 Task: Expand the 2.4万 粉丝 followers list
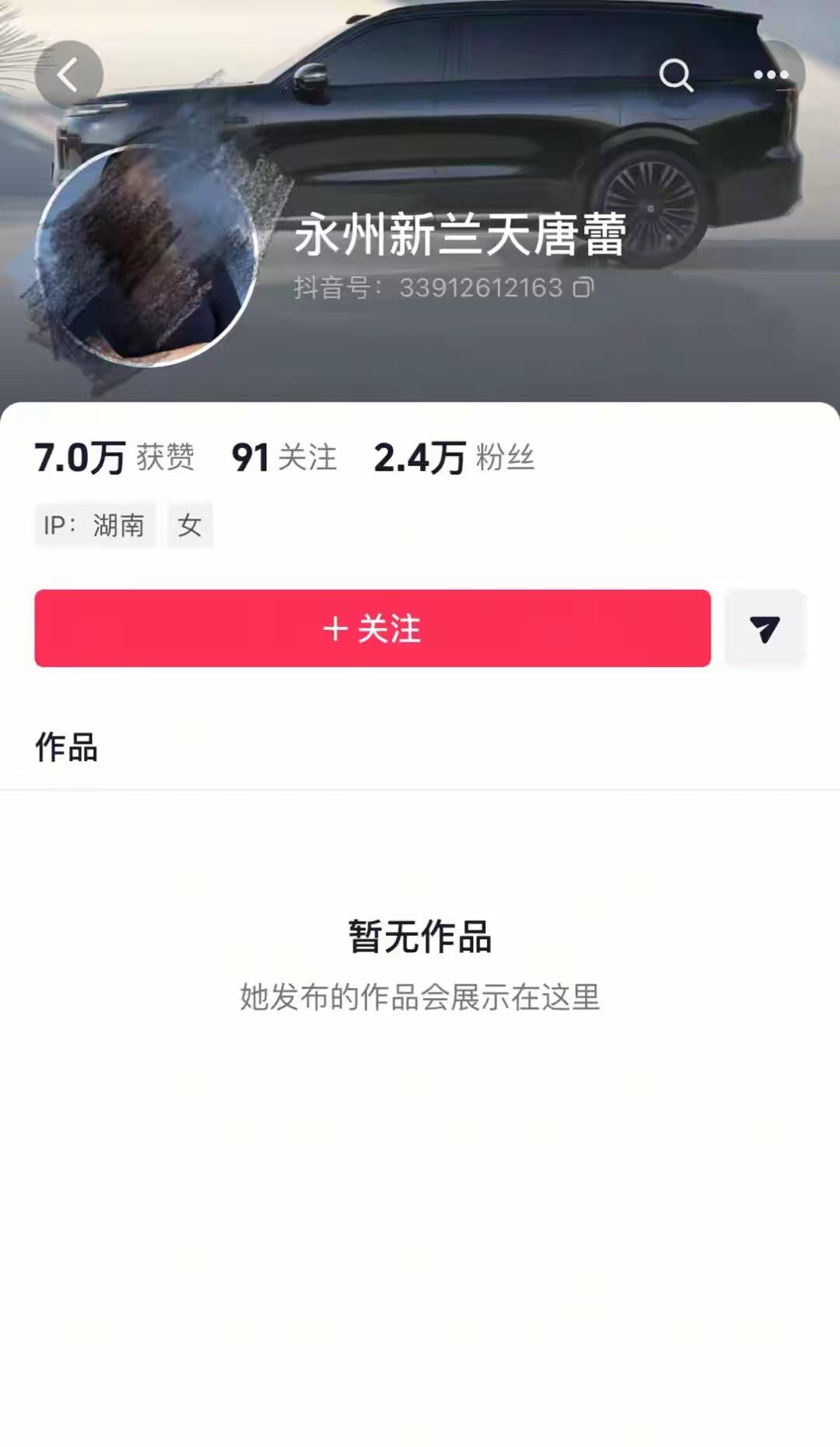(x=455, y=457)
